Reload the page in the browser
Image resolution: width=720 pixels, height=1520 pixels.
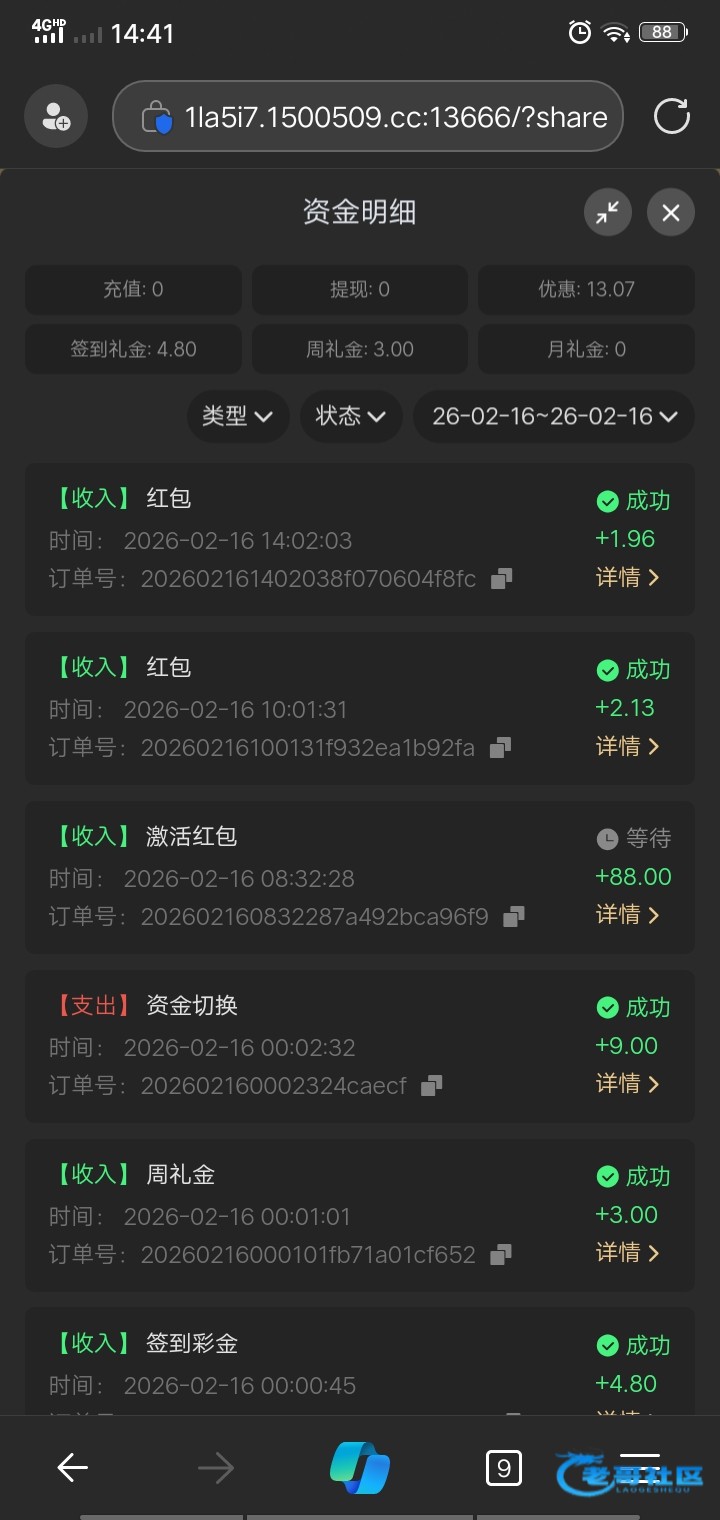tap(672, 116)
